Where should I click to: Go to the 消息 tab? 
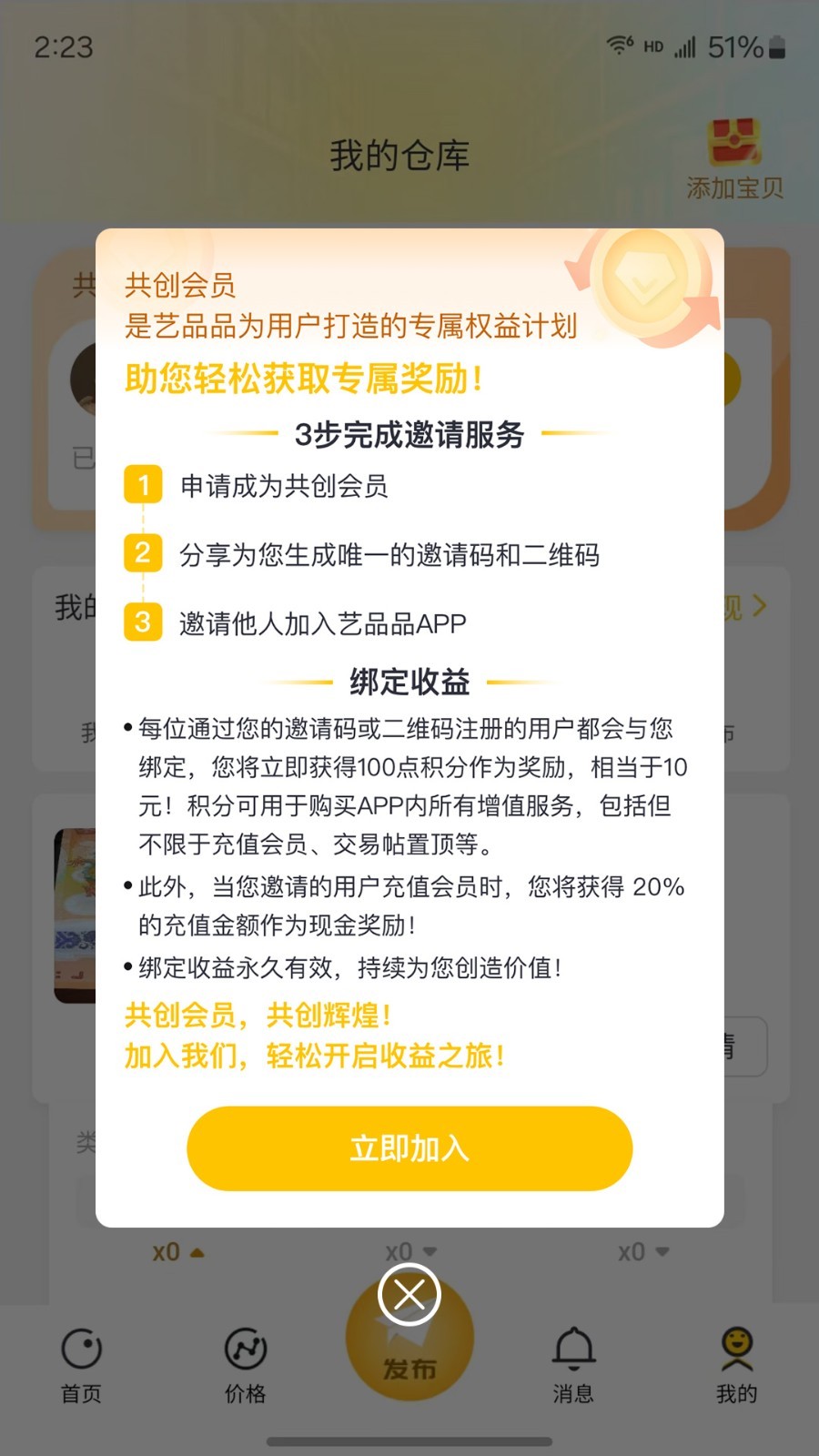coord(573,1365)
